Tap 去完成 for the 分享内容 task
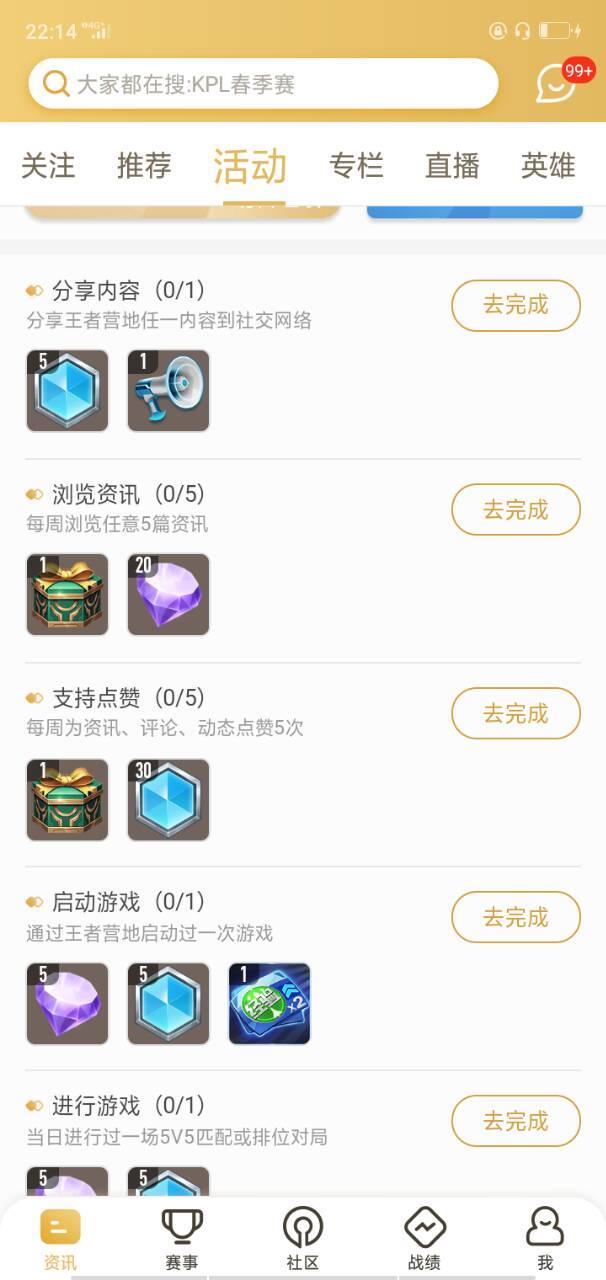 click(x=516, y=305)
